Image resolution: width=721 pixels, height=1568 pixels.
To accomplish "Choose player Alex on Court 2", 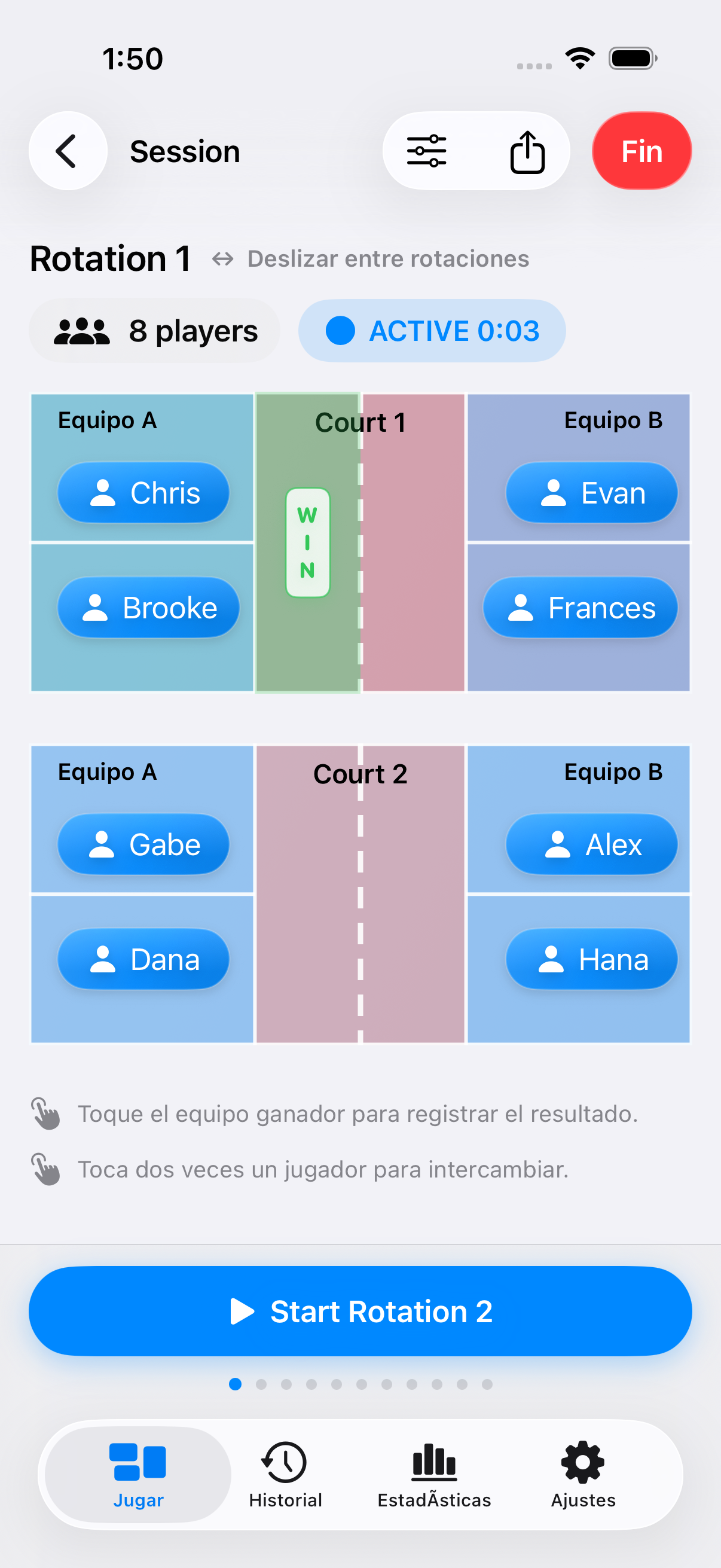I will (591, 844).
